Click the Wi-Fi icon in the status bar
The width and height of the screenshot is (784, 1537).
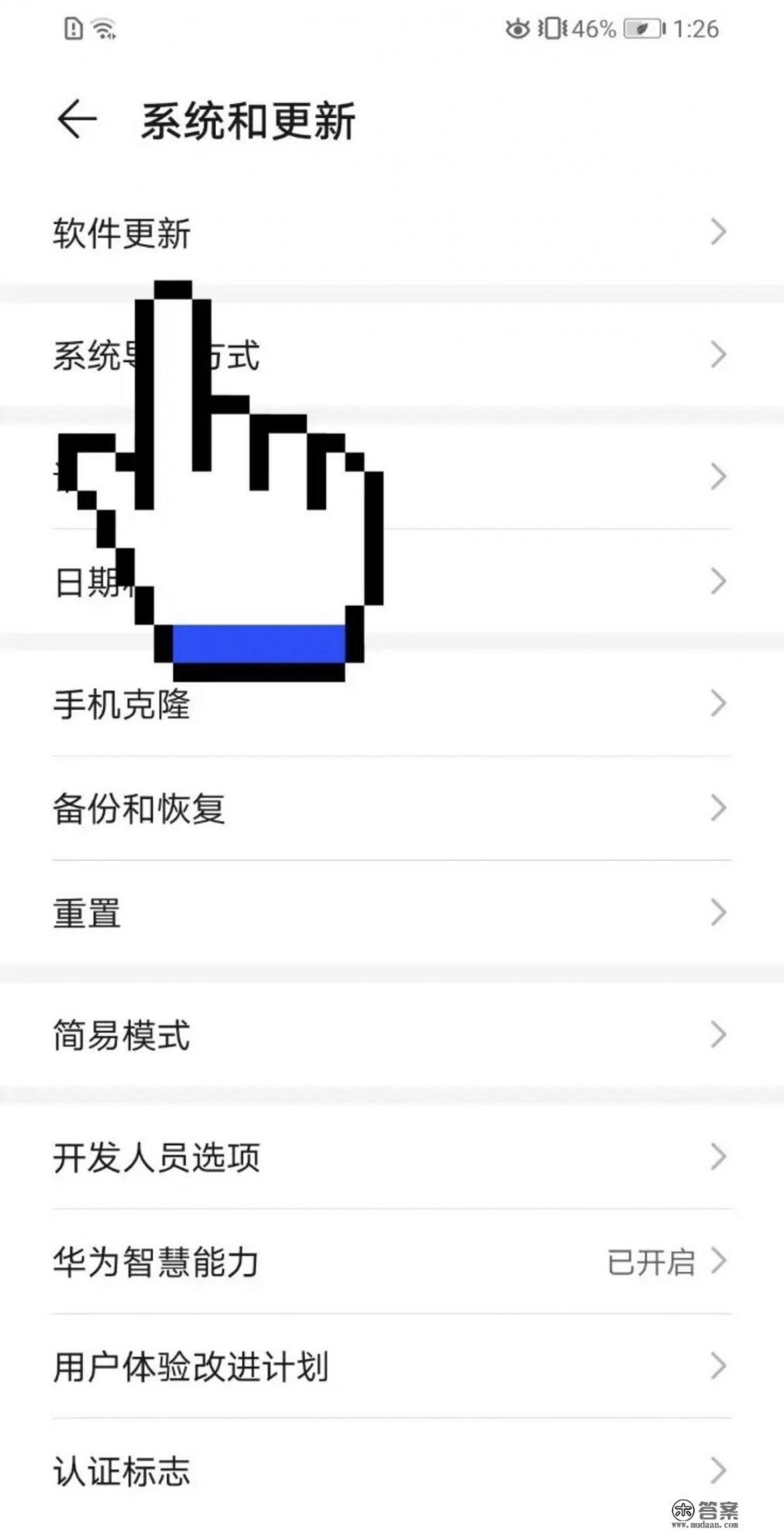104,29
